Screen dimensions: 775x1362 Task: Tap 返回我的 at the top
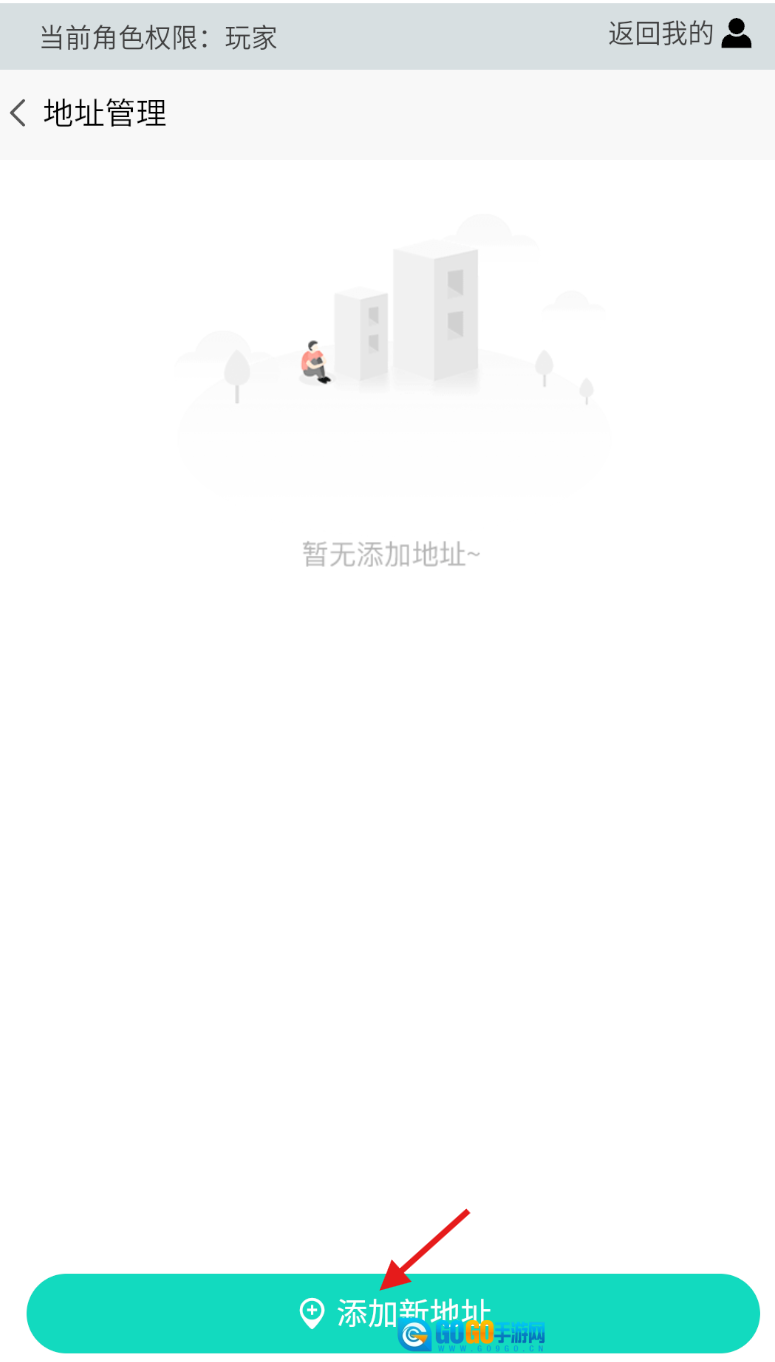tap(678, 34)
